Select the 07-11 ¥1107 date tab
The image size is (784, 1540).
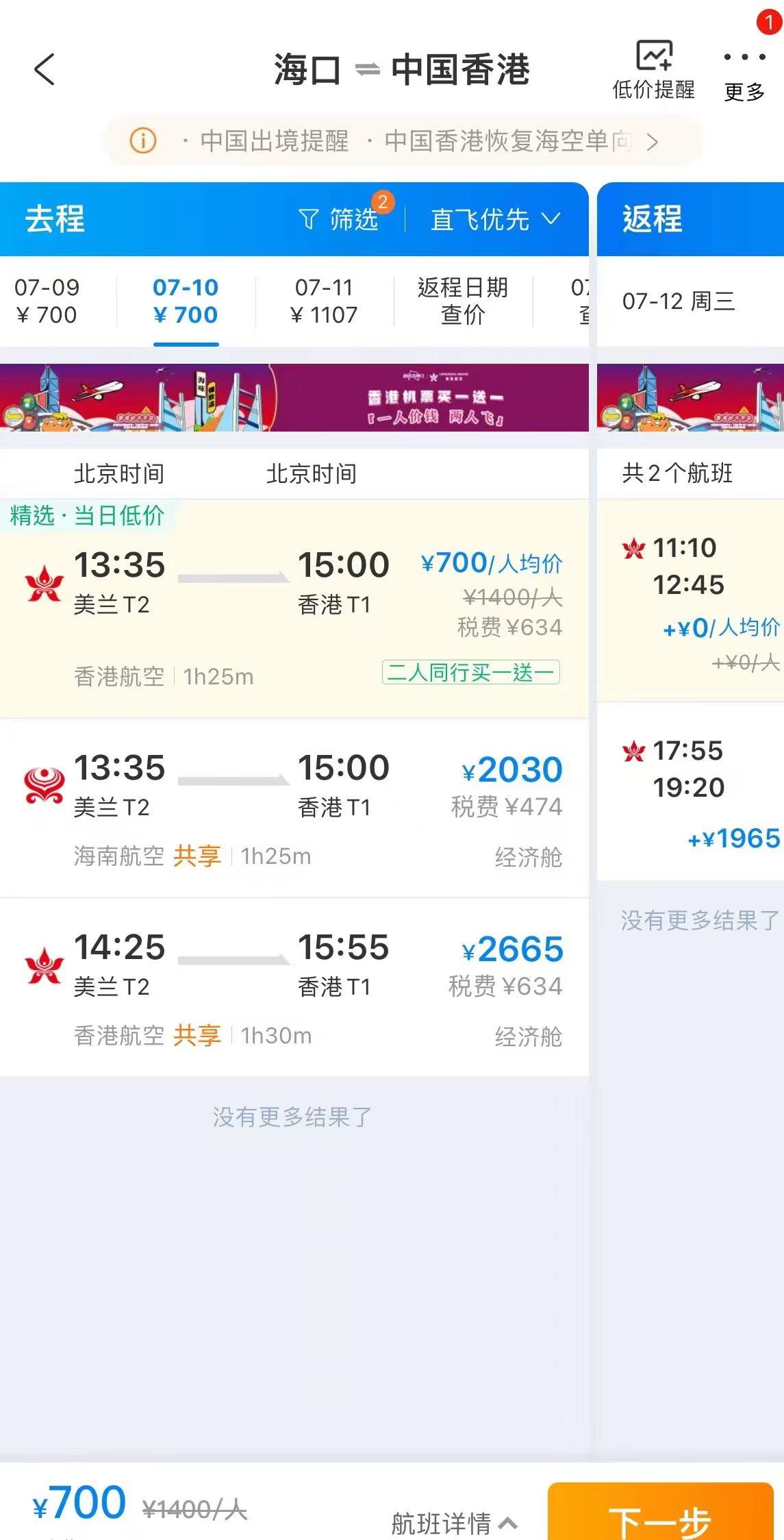(x=324, y=301)
